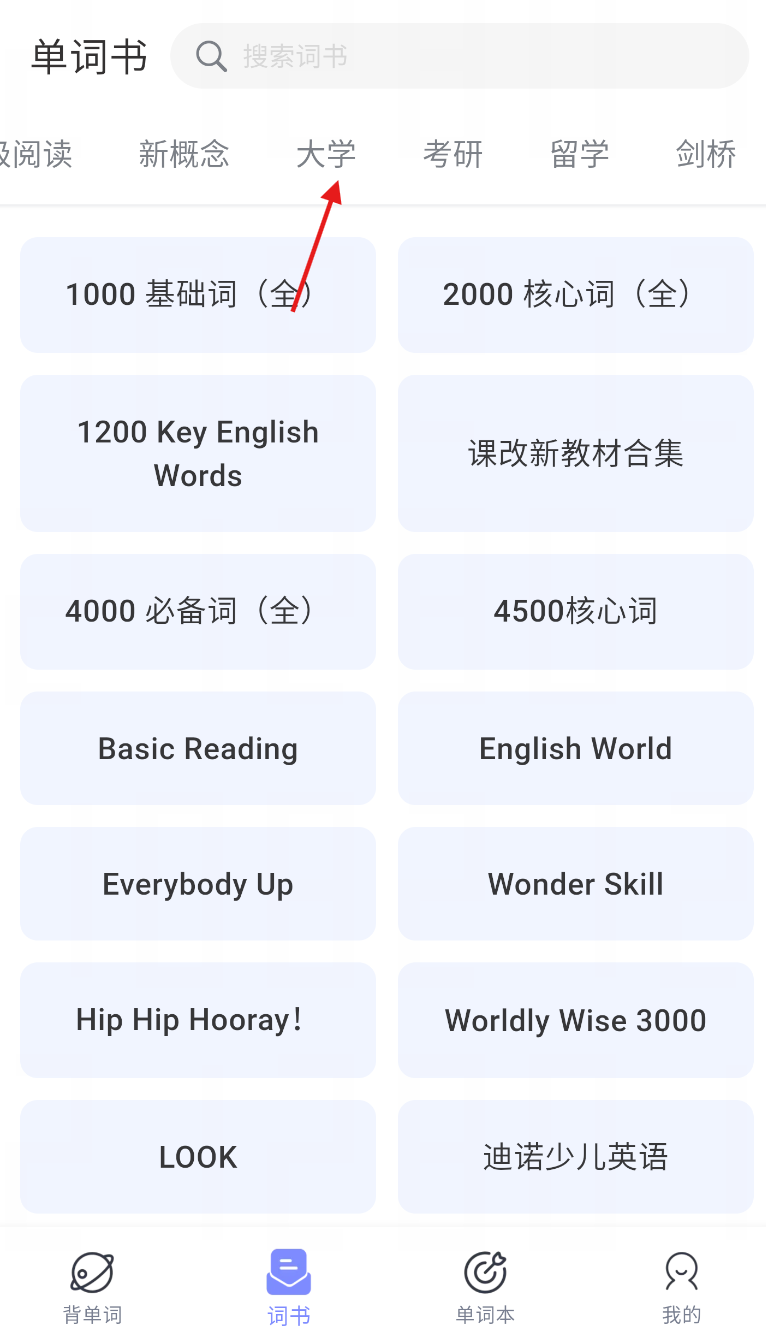Viewport: 766px width, 1333px height.
Task: Open Everybody Up
Action: 198,884
